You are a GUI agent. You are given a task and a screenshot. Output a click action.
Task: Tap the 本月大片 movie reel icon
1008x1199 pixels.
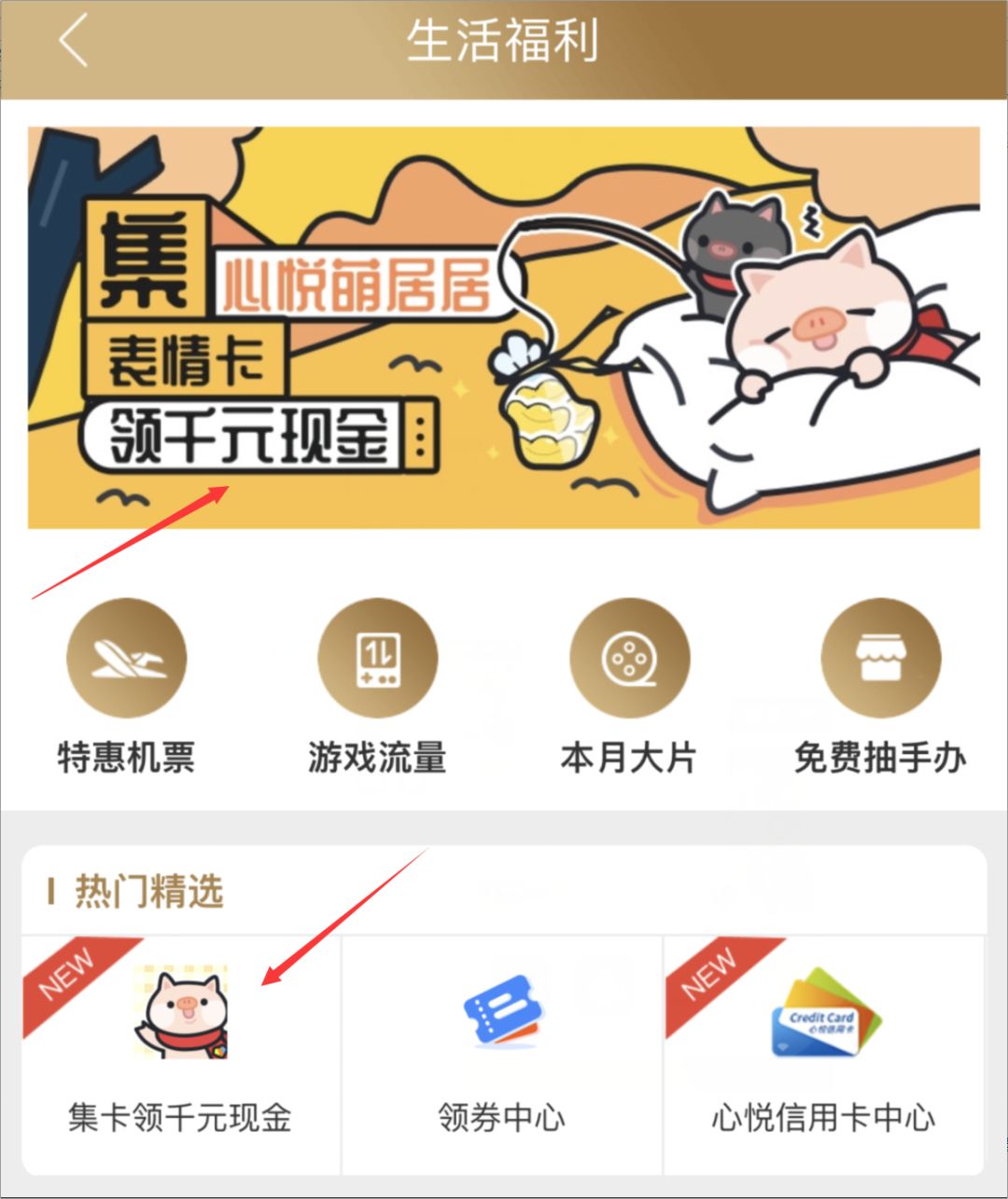[x=629, y=657]
